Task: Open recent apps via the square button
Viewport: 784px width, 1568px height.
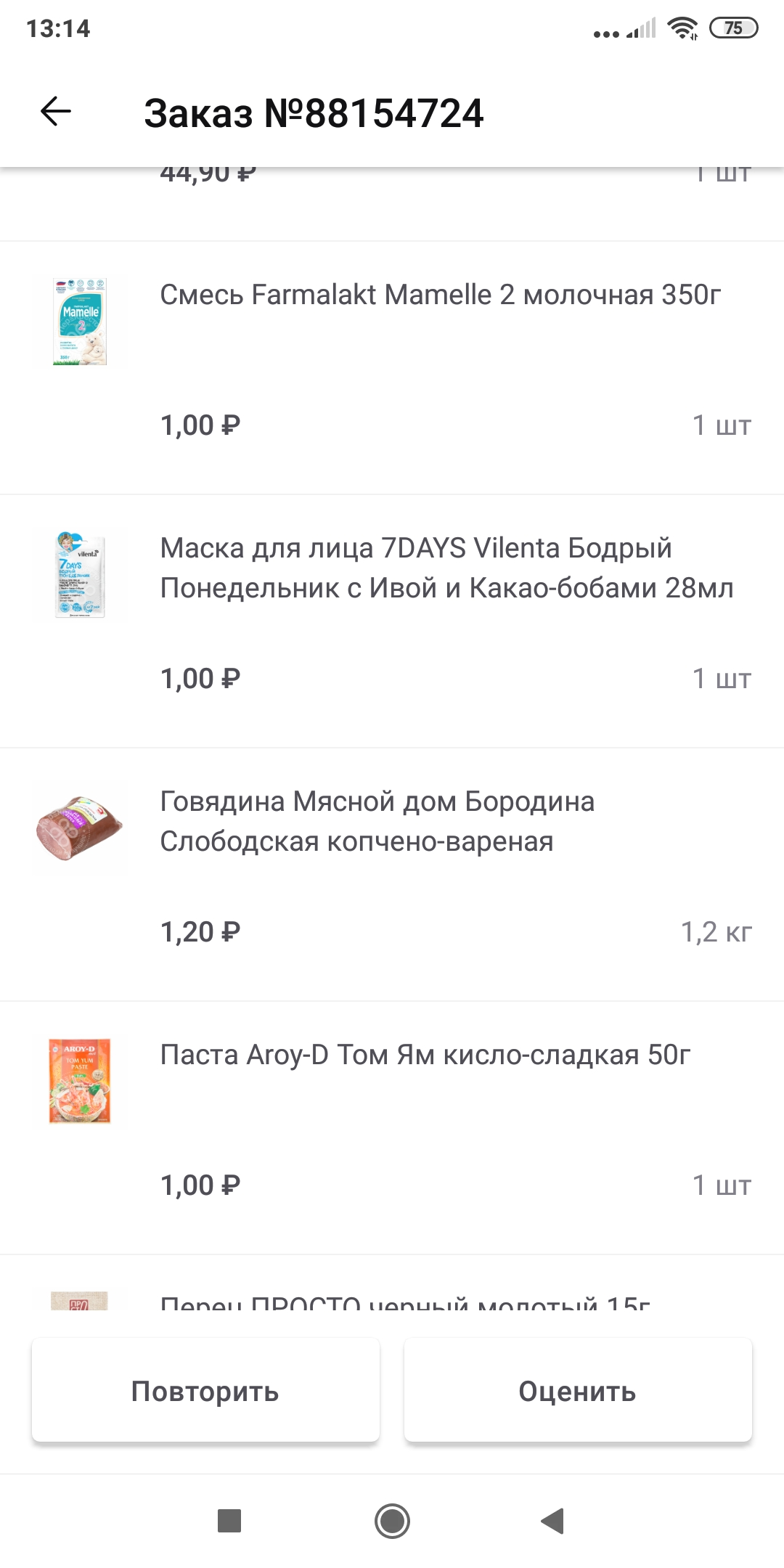Action: coord(229,1521)
